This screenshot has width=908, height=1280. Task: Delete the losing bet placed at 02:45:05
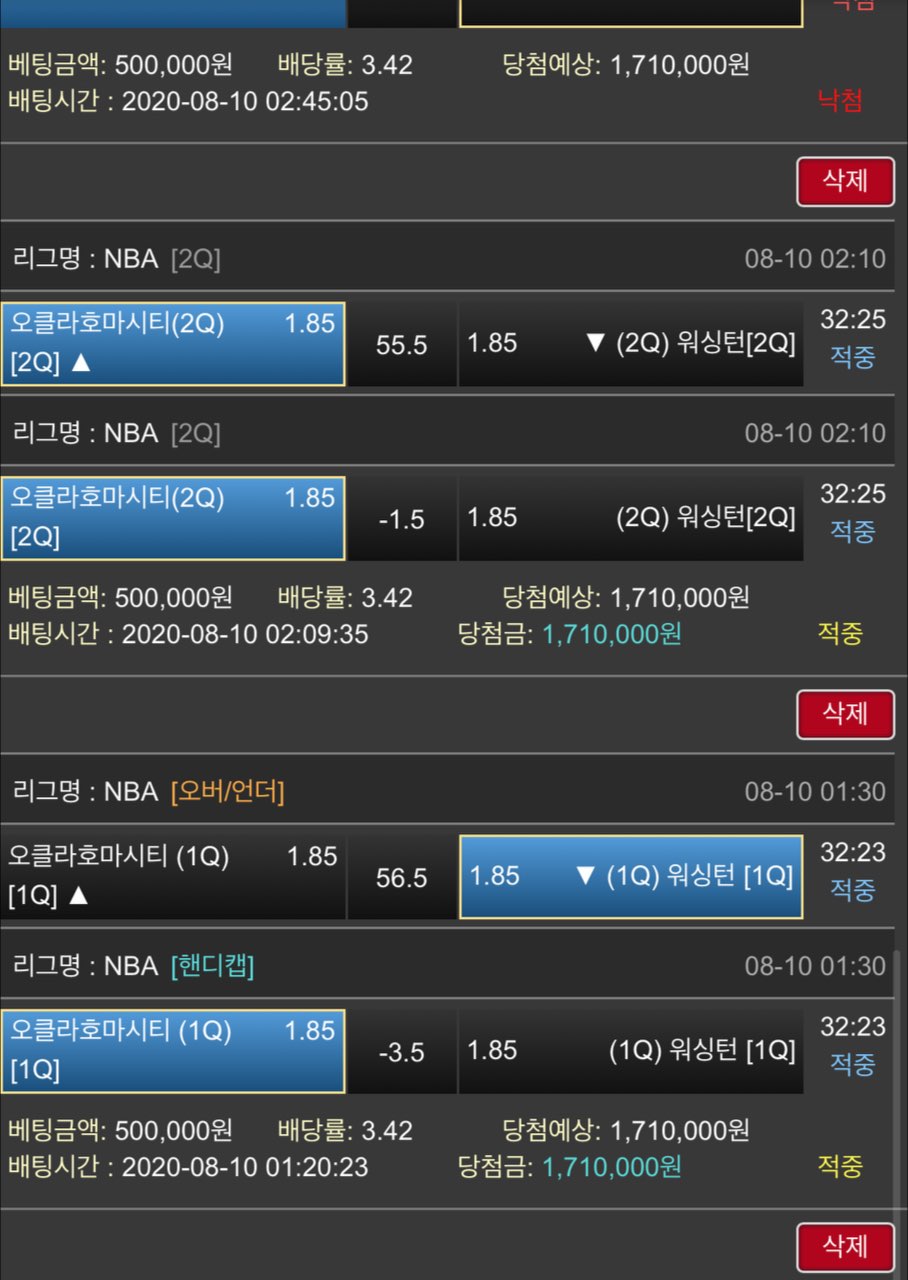(845, 182)
